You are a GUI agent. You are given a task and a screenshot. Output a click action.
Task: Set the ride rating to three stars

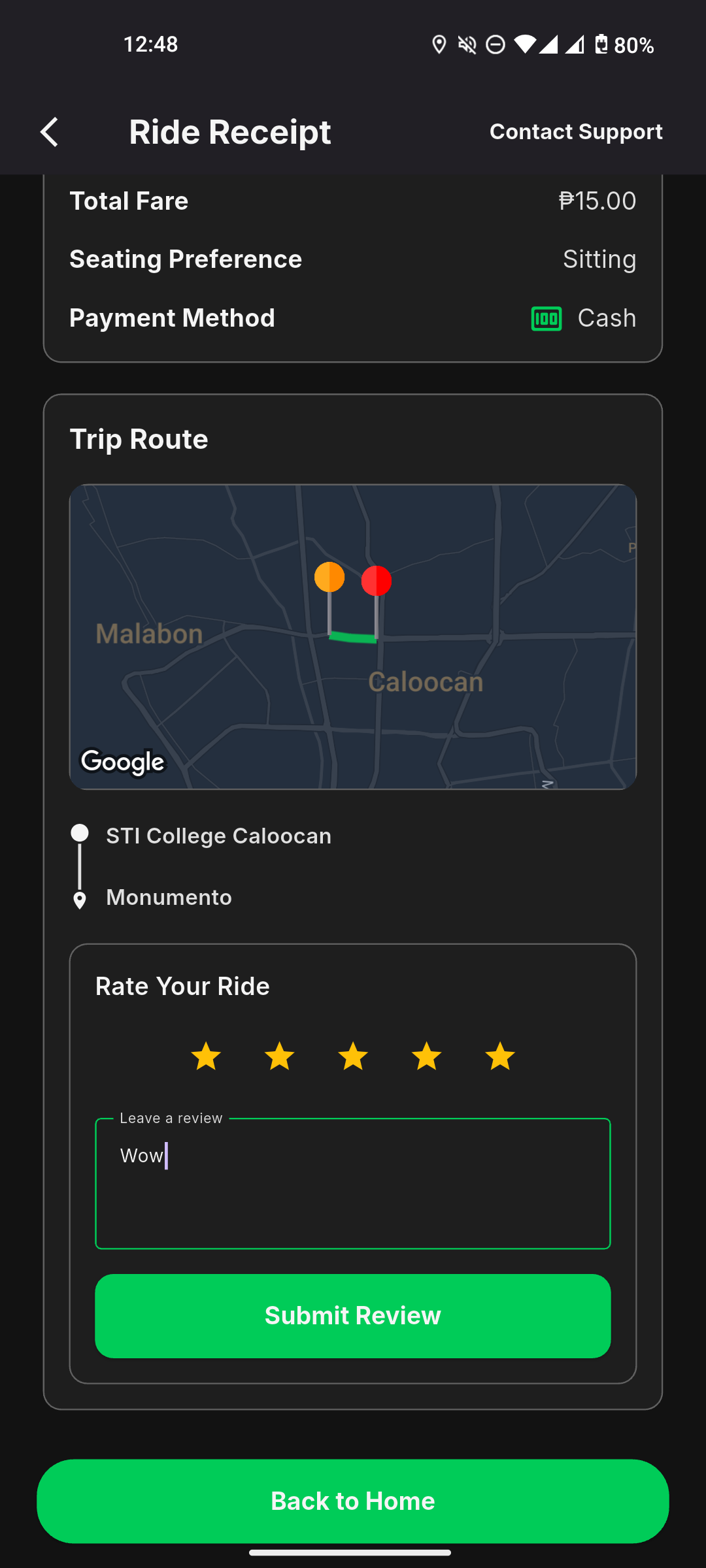[353, 1056]
